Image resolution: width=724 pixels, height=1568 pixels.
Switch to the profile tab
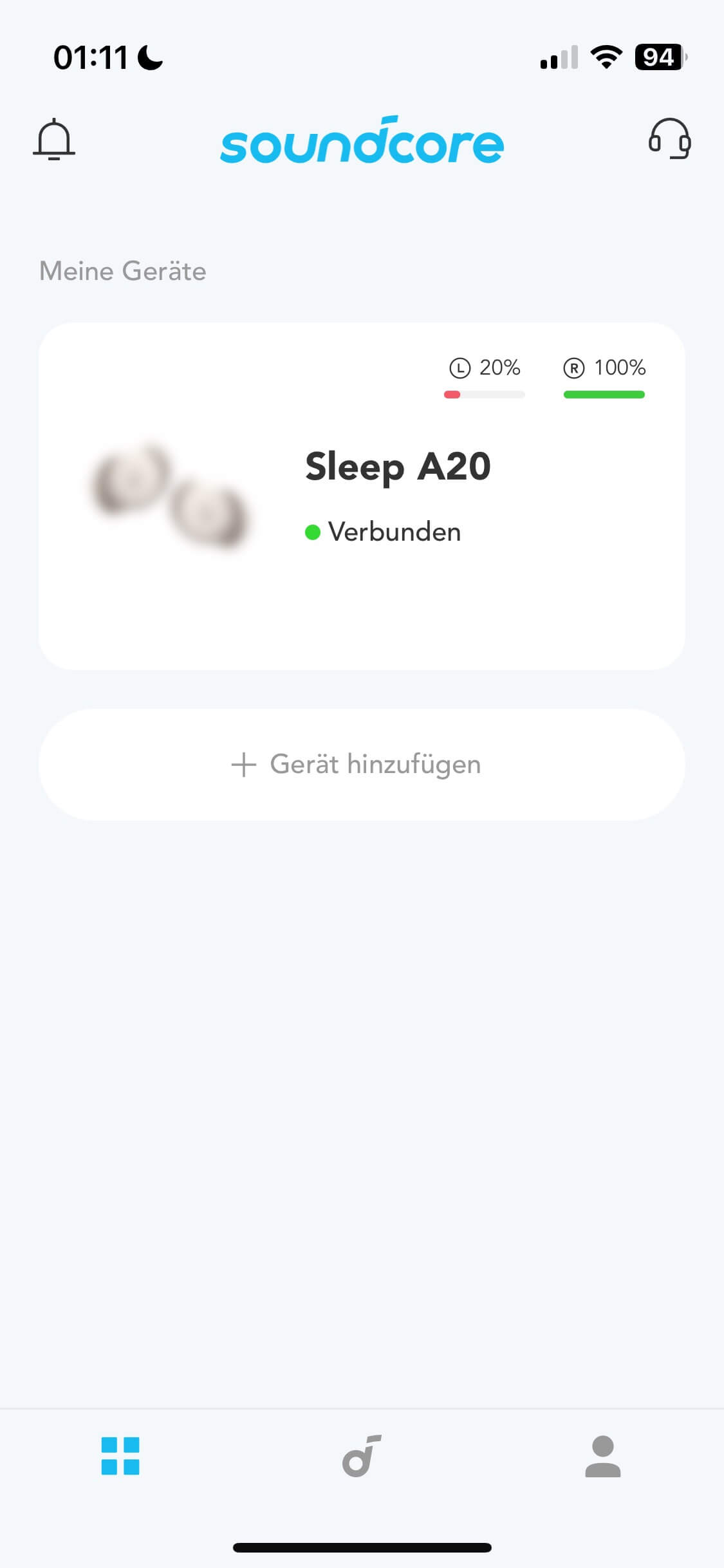(602, 1455)
